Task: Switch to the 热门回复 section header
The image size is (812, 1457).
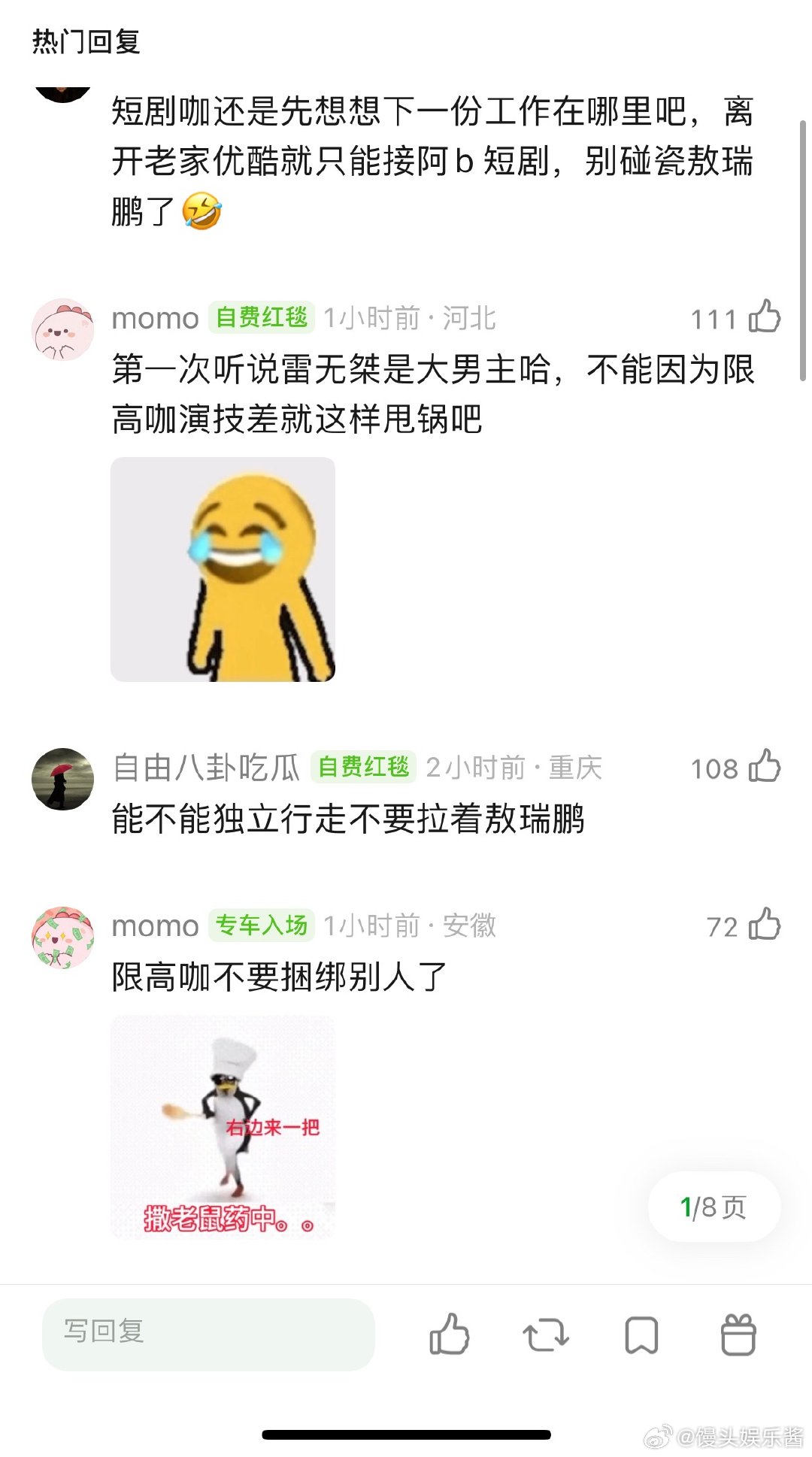Action: pyautogui.click(x=88, y=43)
